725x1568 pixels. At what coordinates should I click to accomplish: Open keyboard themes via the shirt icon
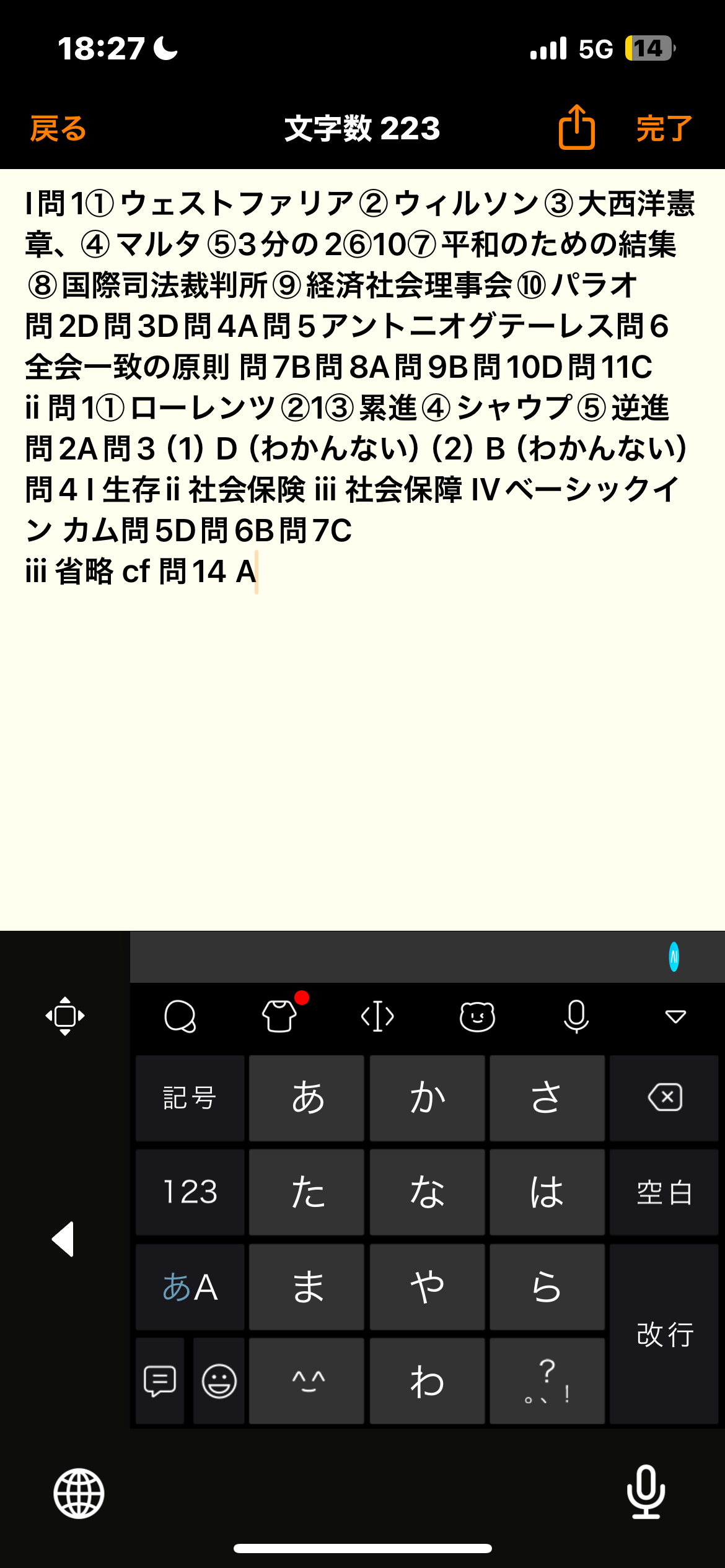pyautogui.click(x=279, y=1017)
